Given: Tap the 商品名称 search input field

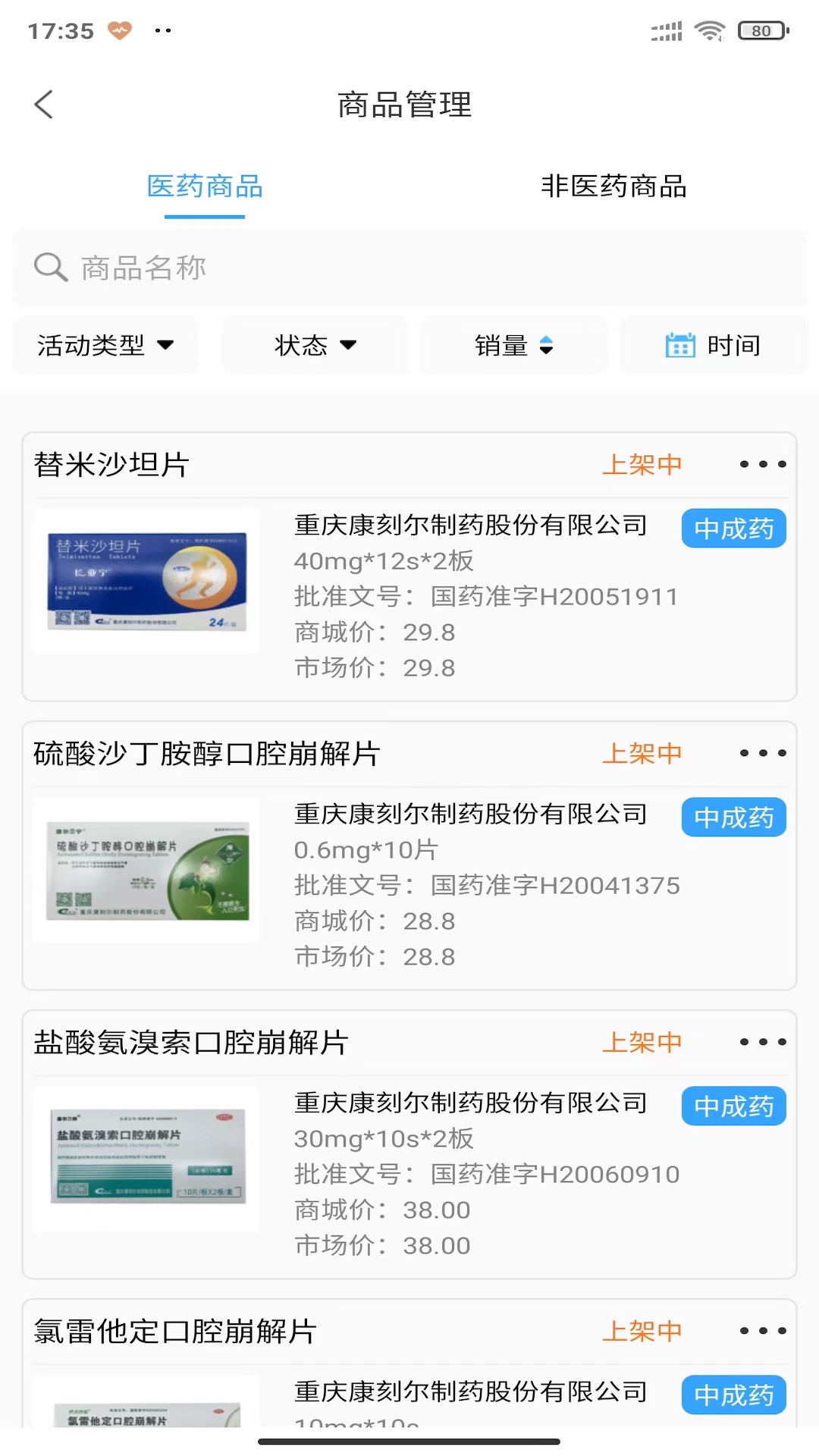Looking at the screenshot, I should 303,267.
